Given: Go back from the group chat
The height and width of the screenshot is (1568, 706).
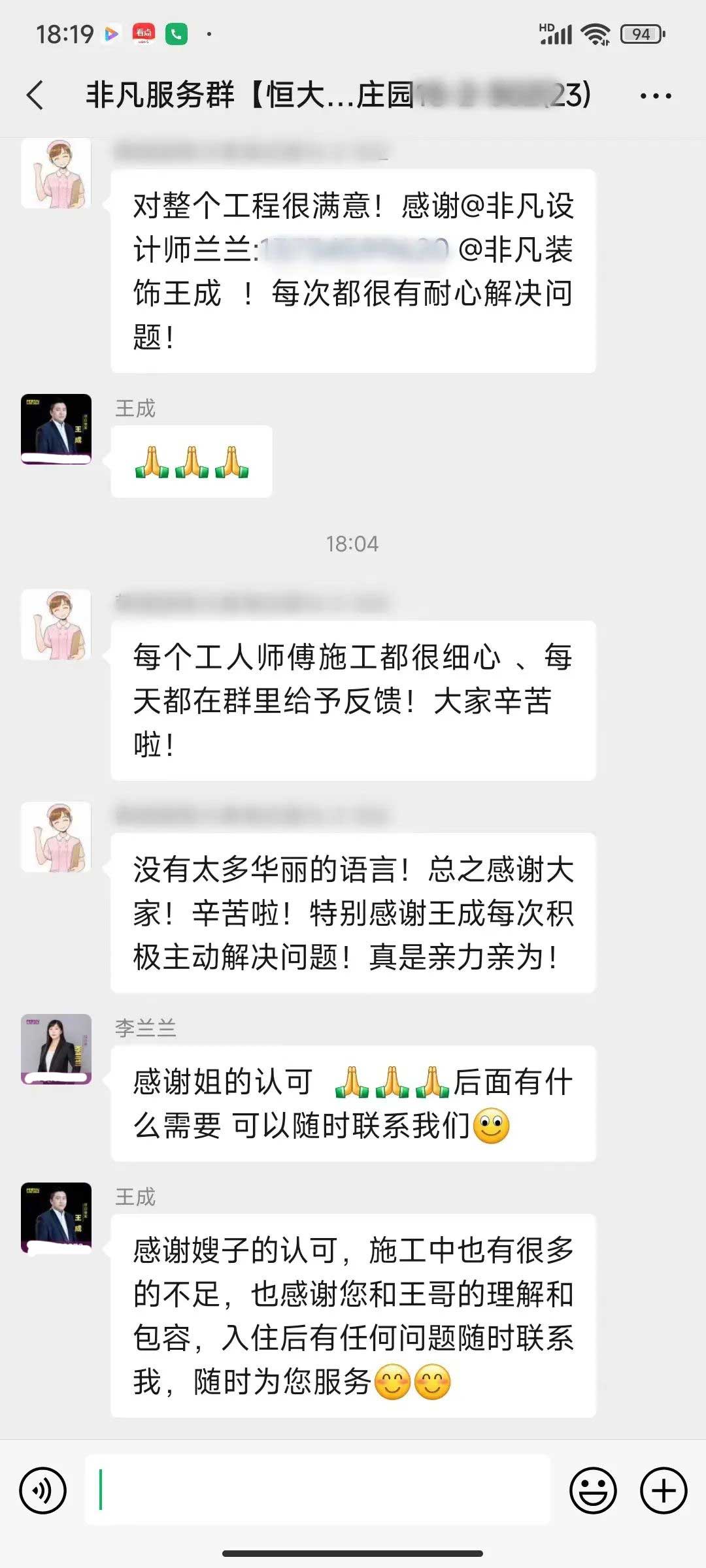Looking at the screenshot, I should [36, 95].
